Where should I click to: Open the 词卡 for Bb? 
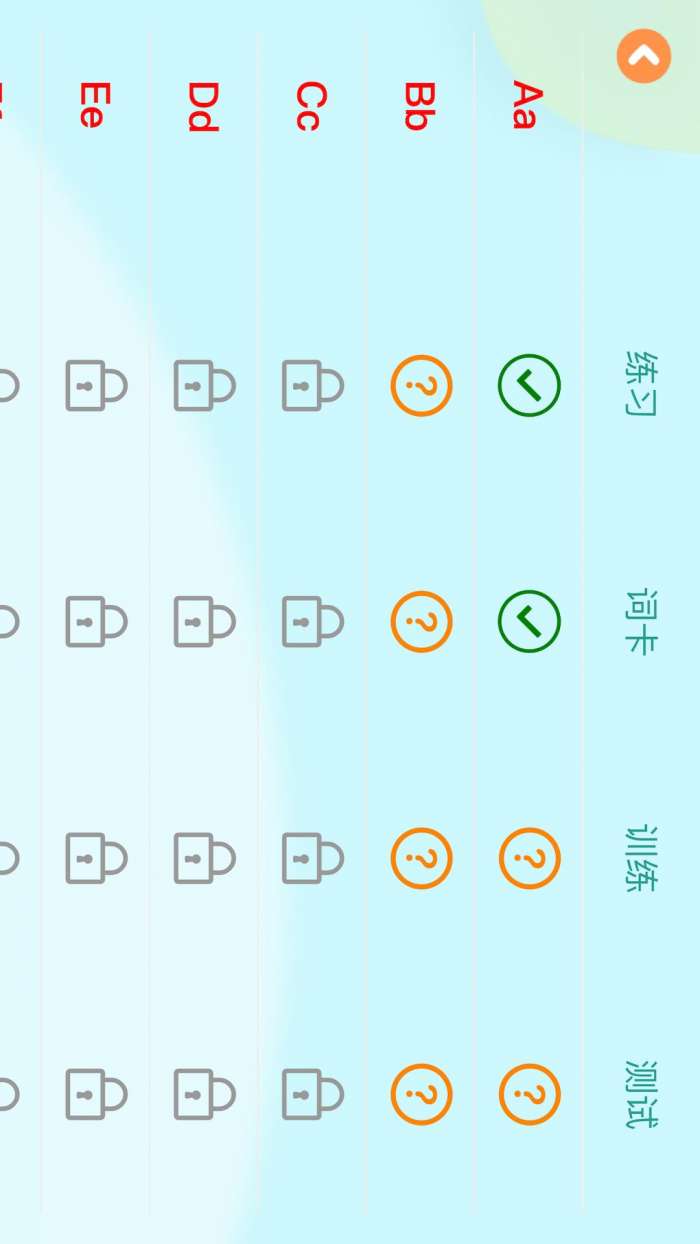point(421,621)
